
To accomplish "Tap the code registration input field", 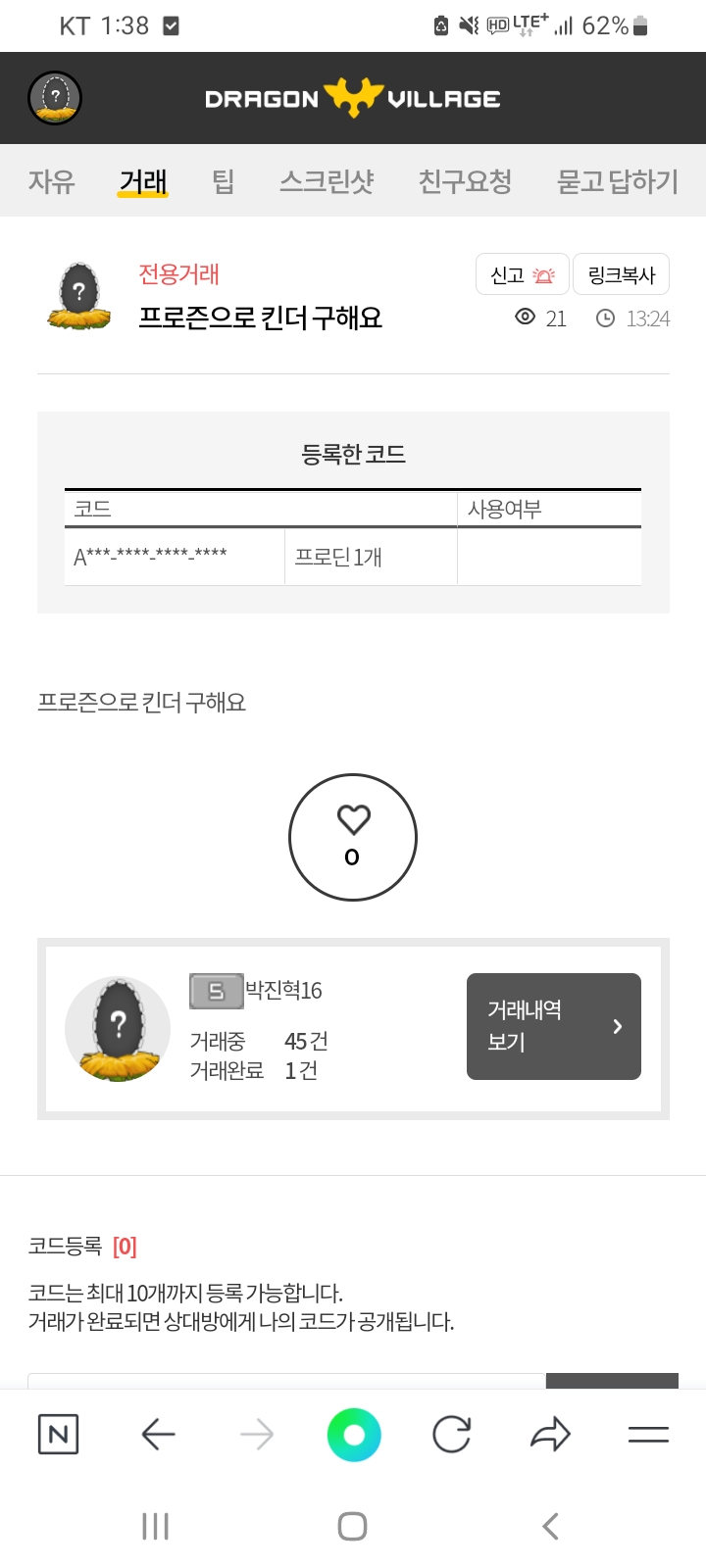I will click(286, 1381).
